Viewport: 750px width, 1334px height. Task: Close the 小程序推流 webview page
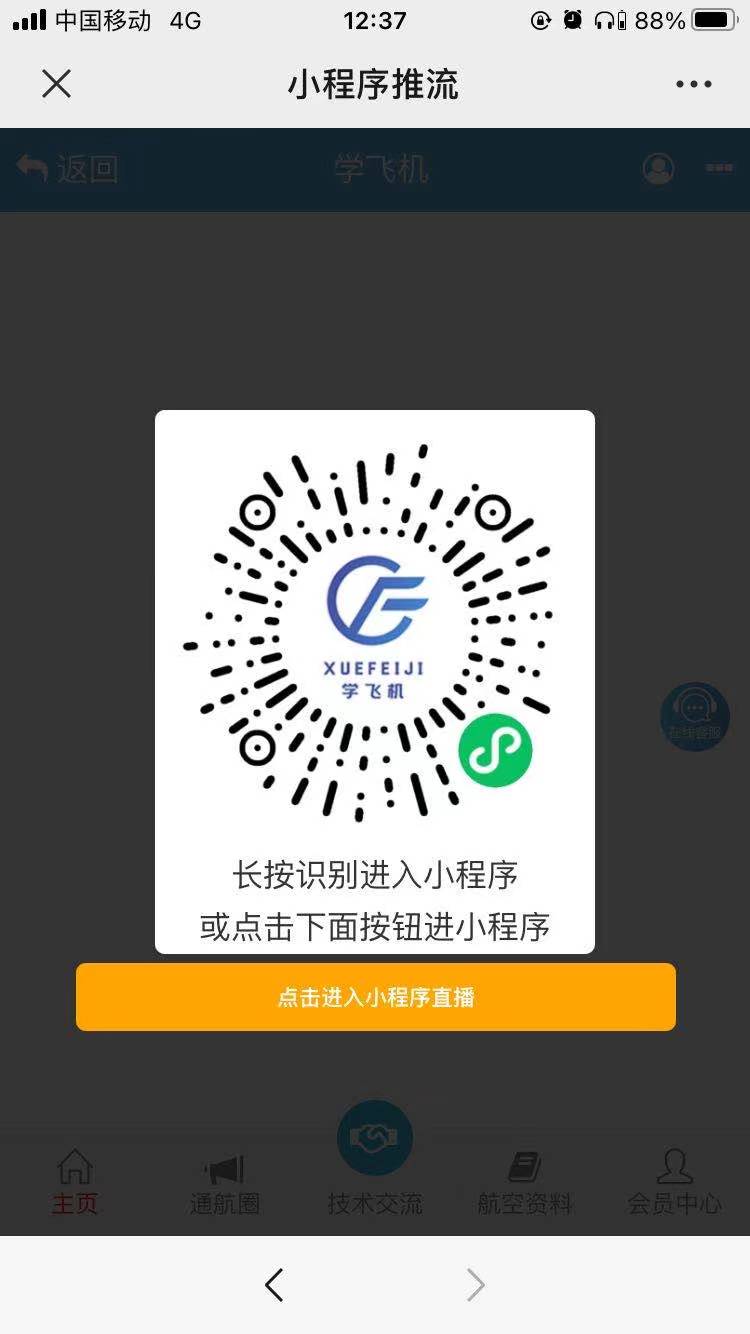click(56, 84)
